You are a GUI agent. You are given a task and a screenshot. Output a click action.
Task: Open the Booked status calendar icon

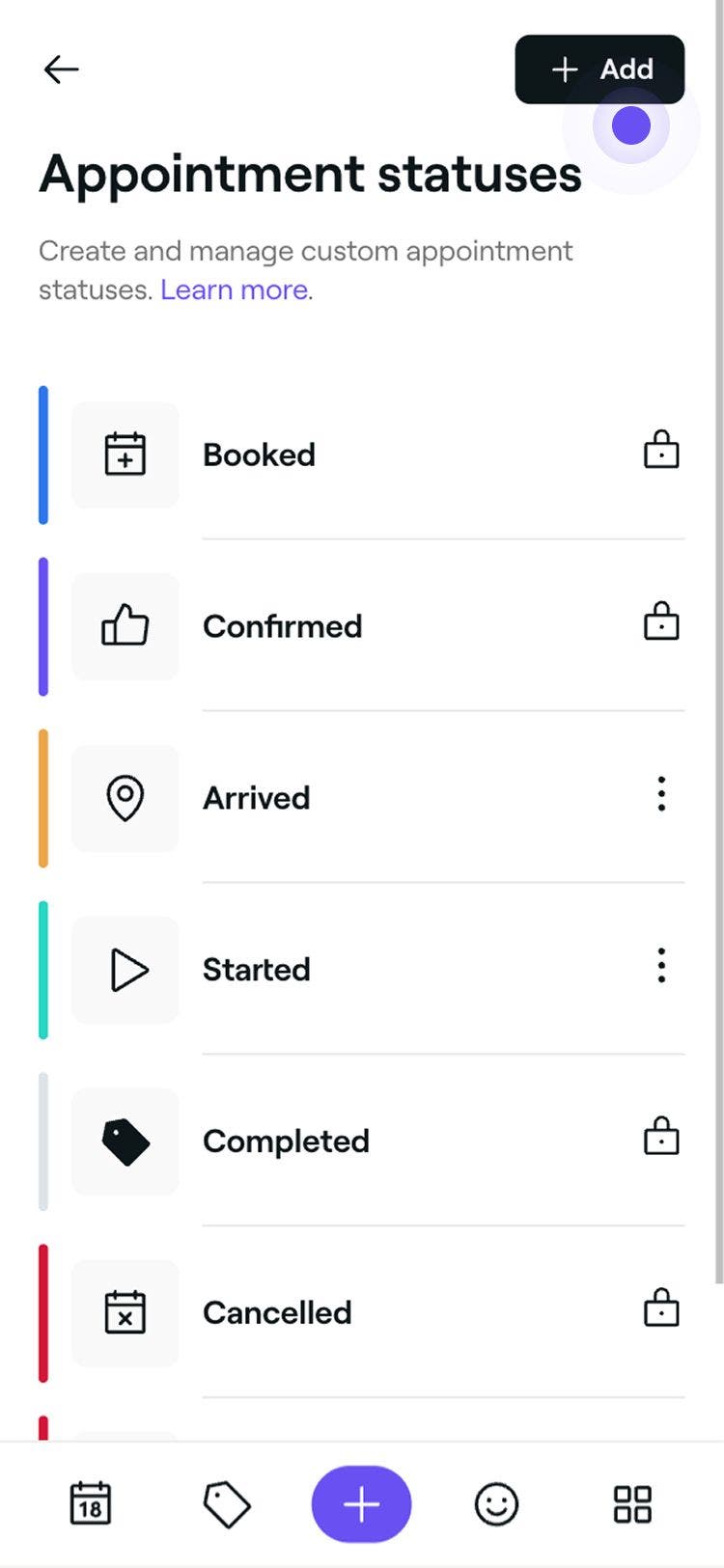[125, 454]
